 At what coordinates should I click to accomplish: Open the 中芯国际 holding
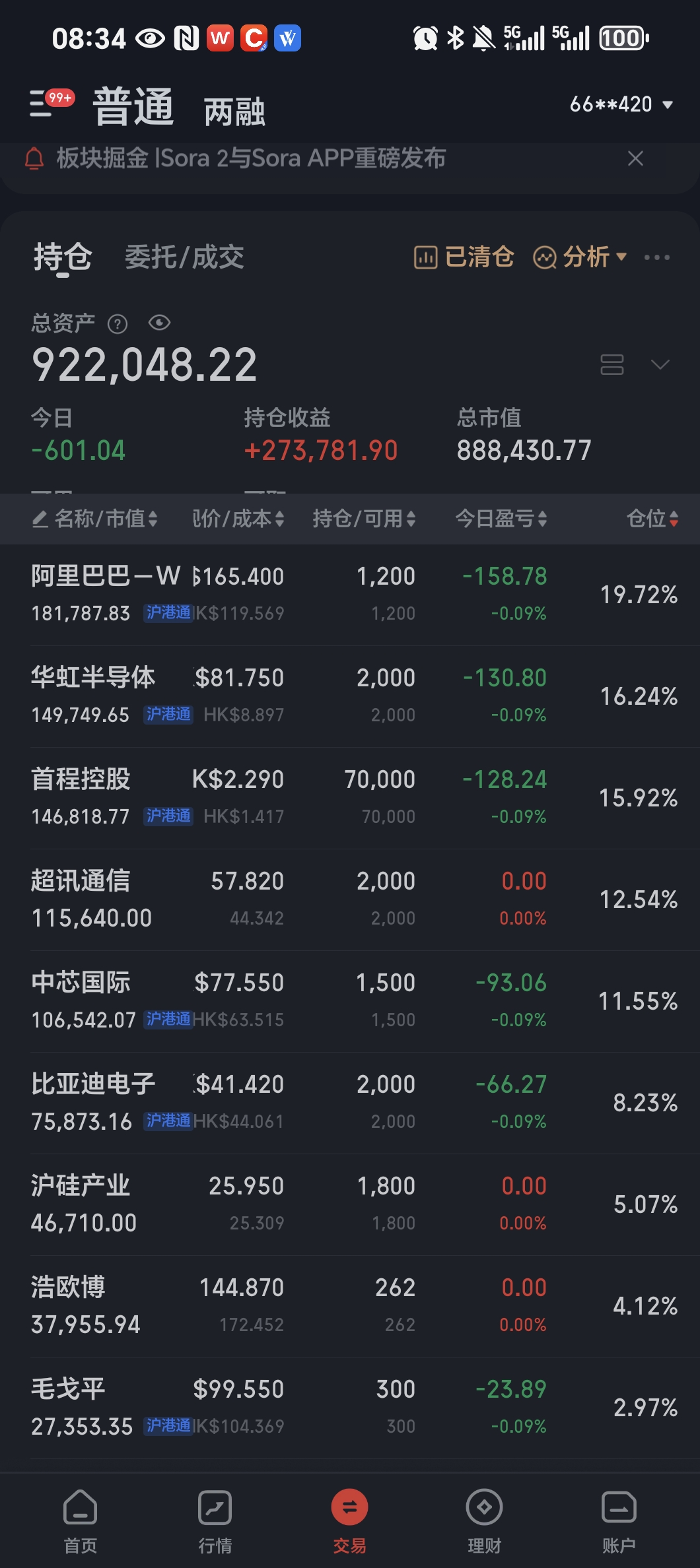82,1000
